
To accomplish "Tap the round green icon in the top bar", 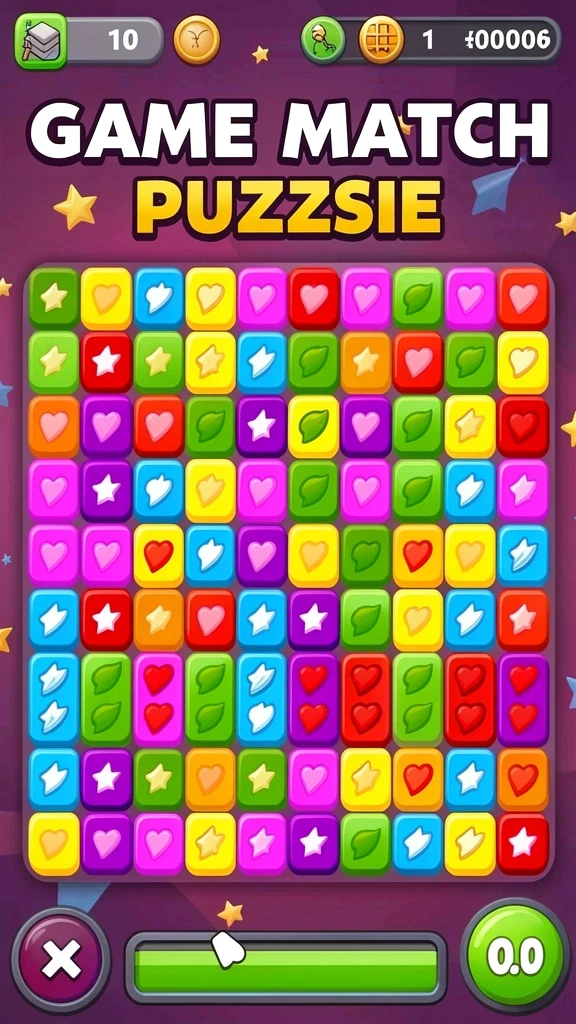I will 323,40.
